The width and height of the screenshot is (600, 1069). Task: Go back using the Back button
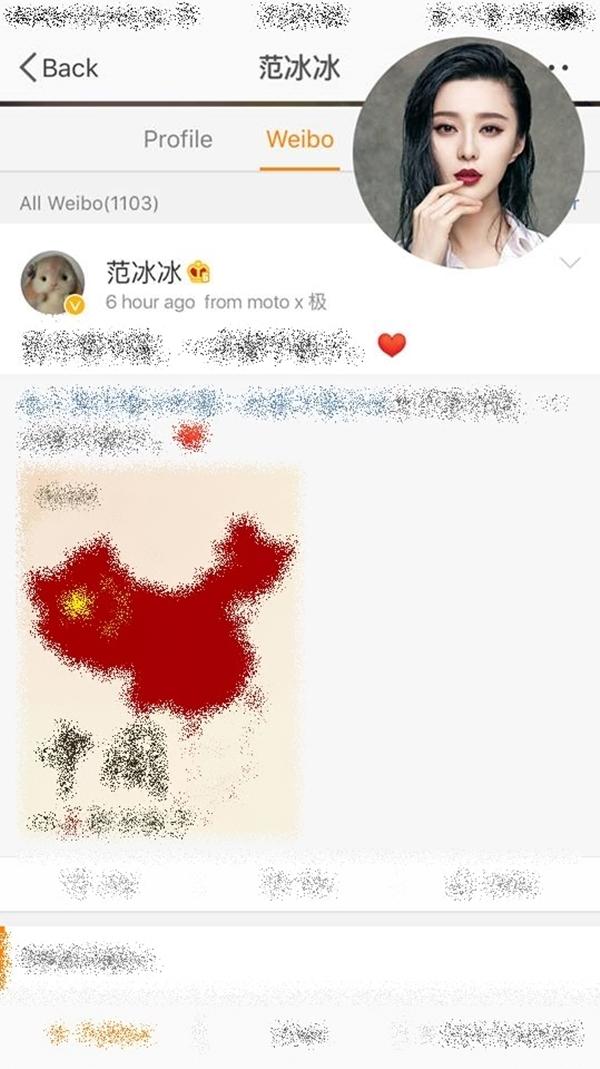pyautogui.click(x=59, y=68)
